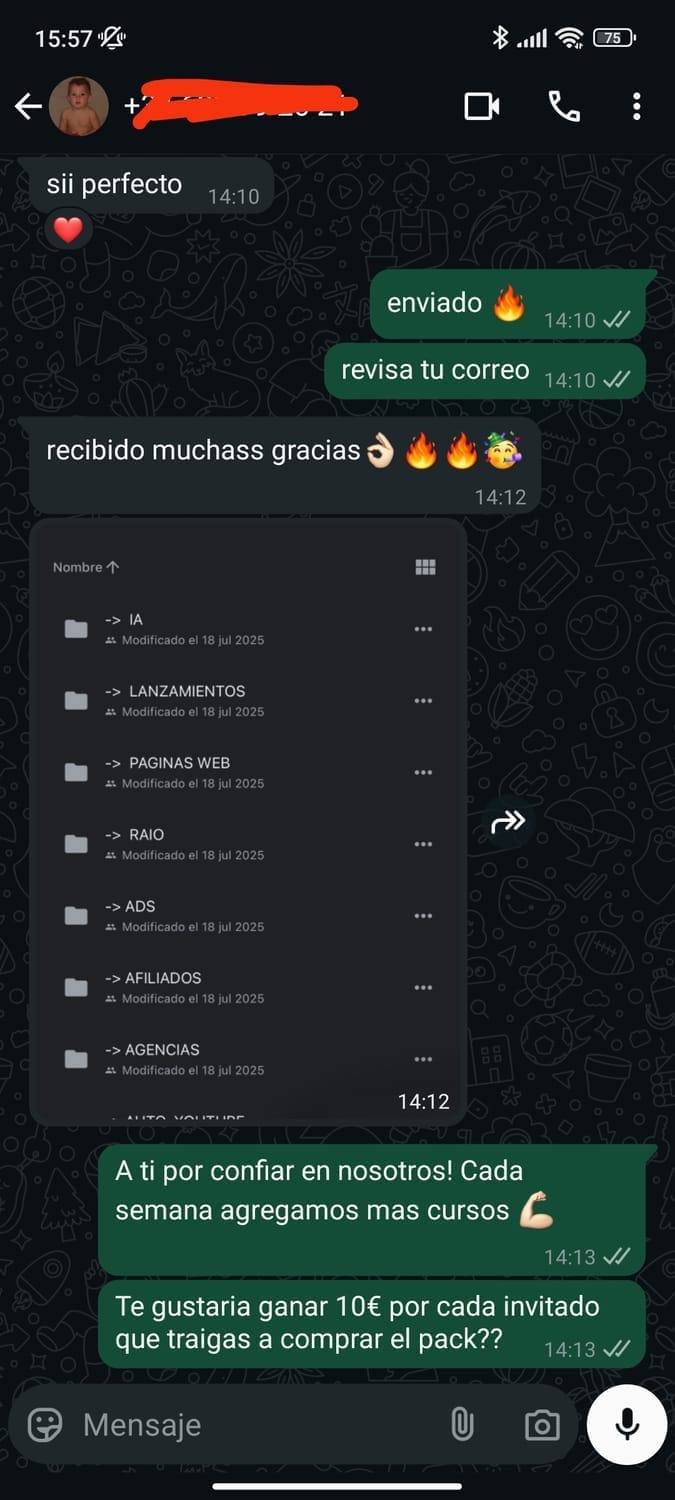The height and width of the screenshot is (1500, 675).
Task: Open the camera from the message bar
Action: click(x=542, y=1425)
